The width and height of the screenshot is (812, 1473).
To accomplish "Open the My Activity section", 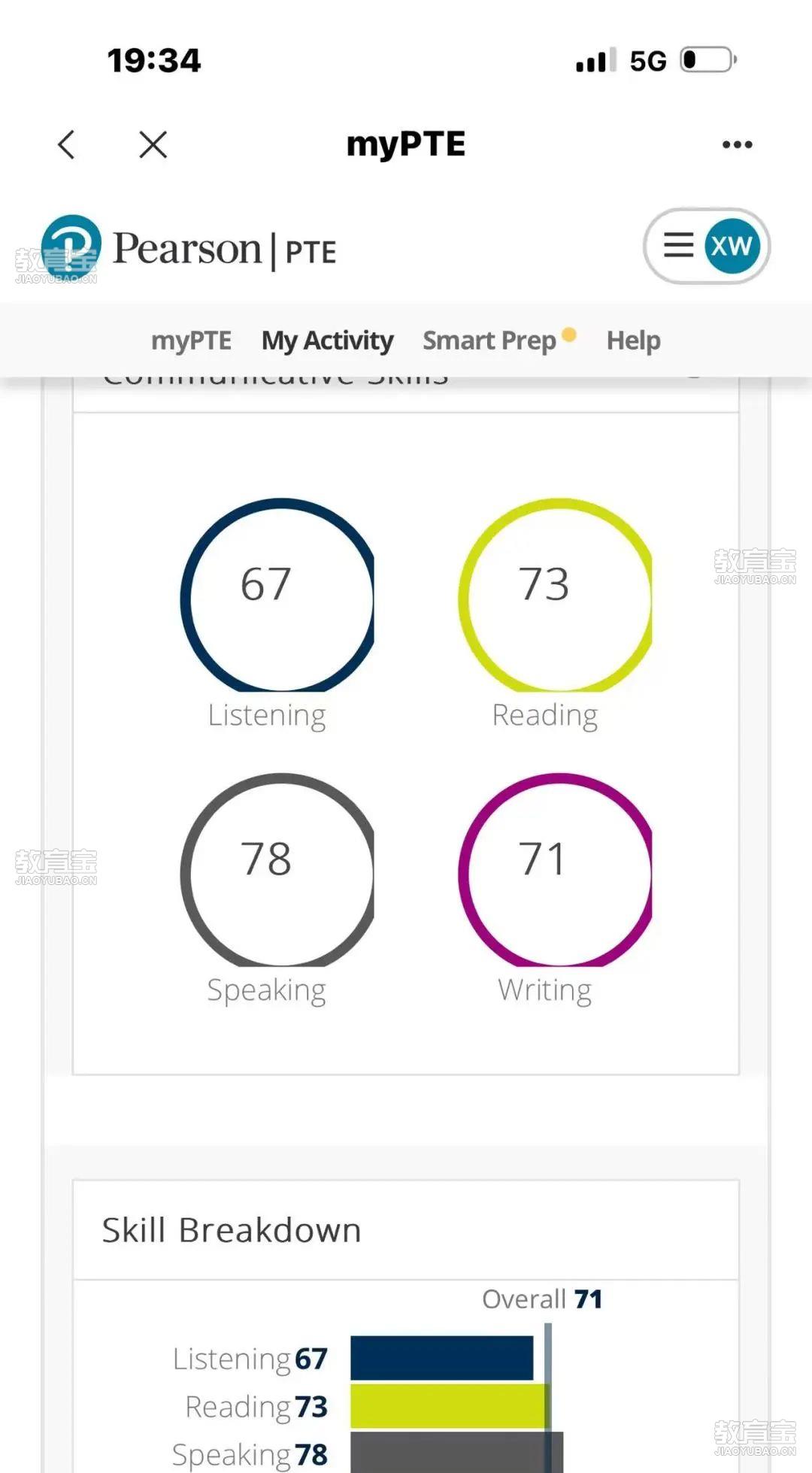I will [327, 341].
